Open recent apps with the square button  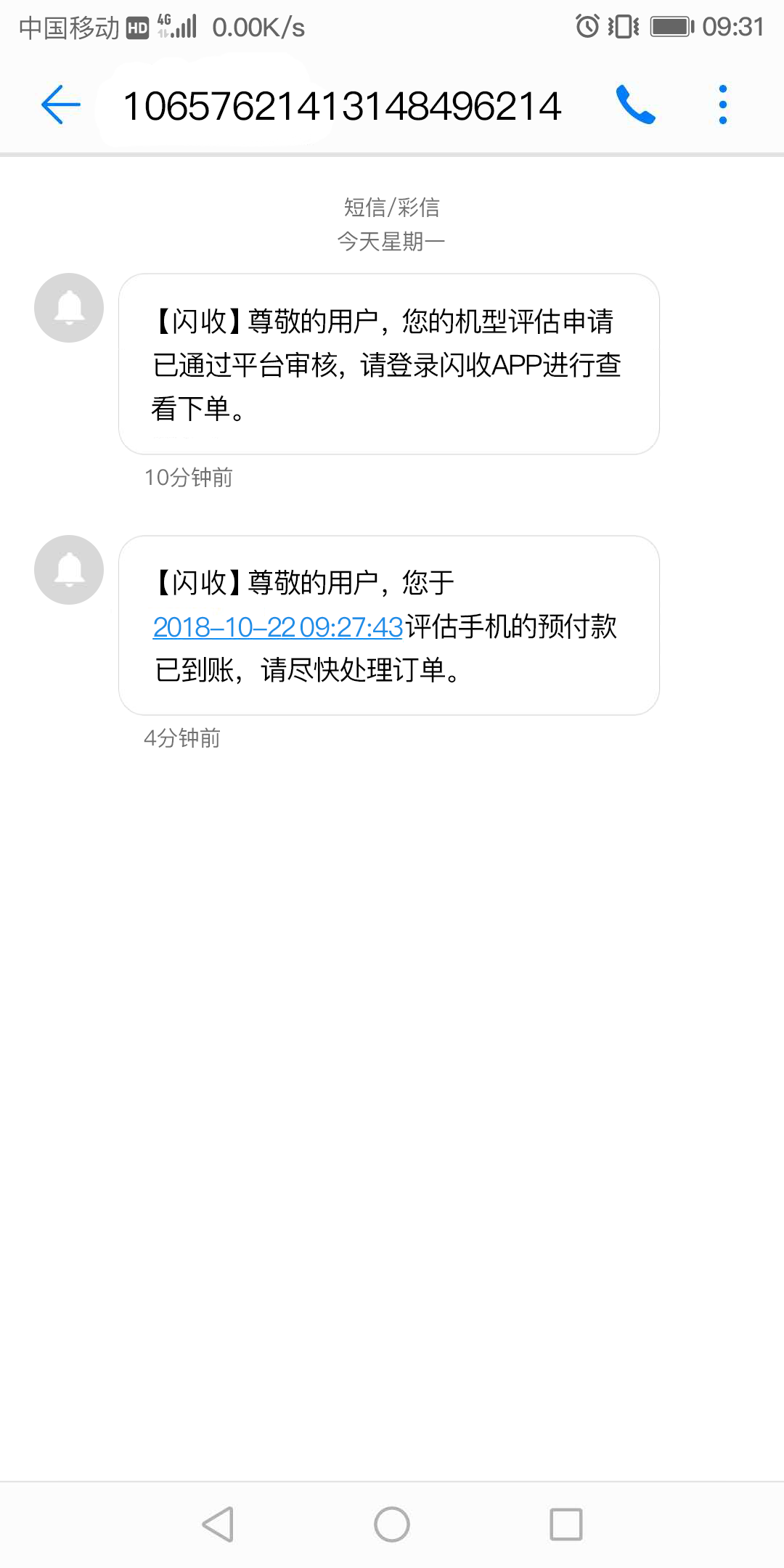566,1524
